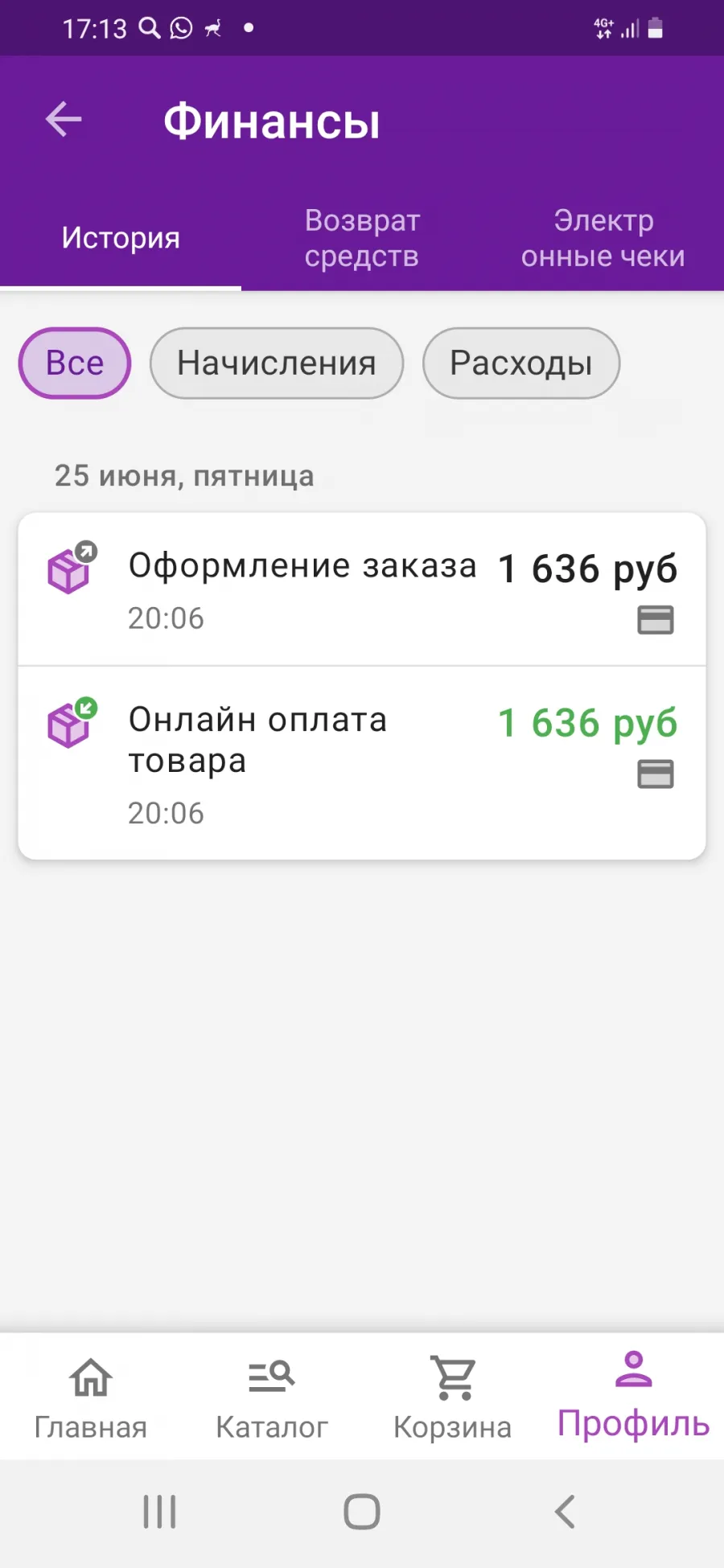Open the Каталог tab
The width and height of the screenshot is (724, 1568).
click(x=272, y=1398)
